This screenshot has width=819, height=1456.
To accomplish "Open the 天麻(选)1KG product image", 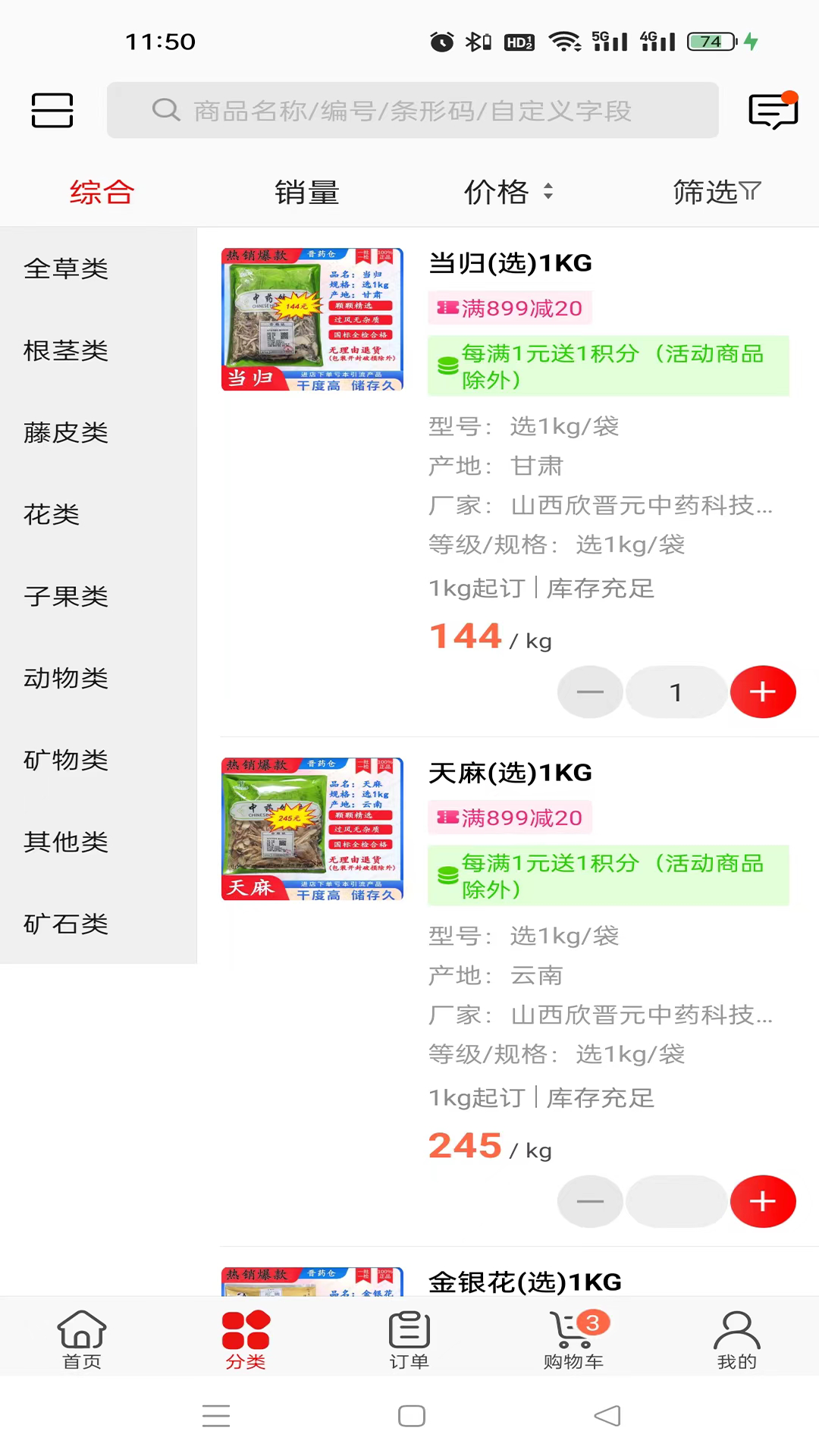I will click(312, 829).
